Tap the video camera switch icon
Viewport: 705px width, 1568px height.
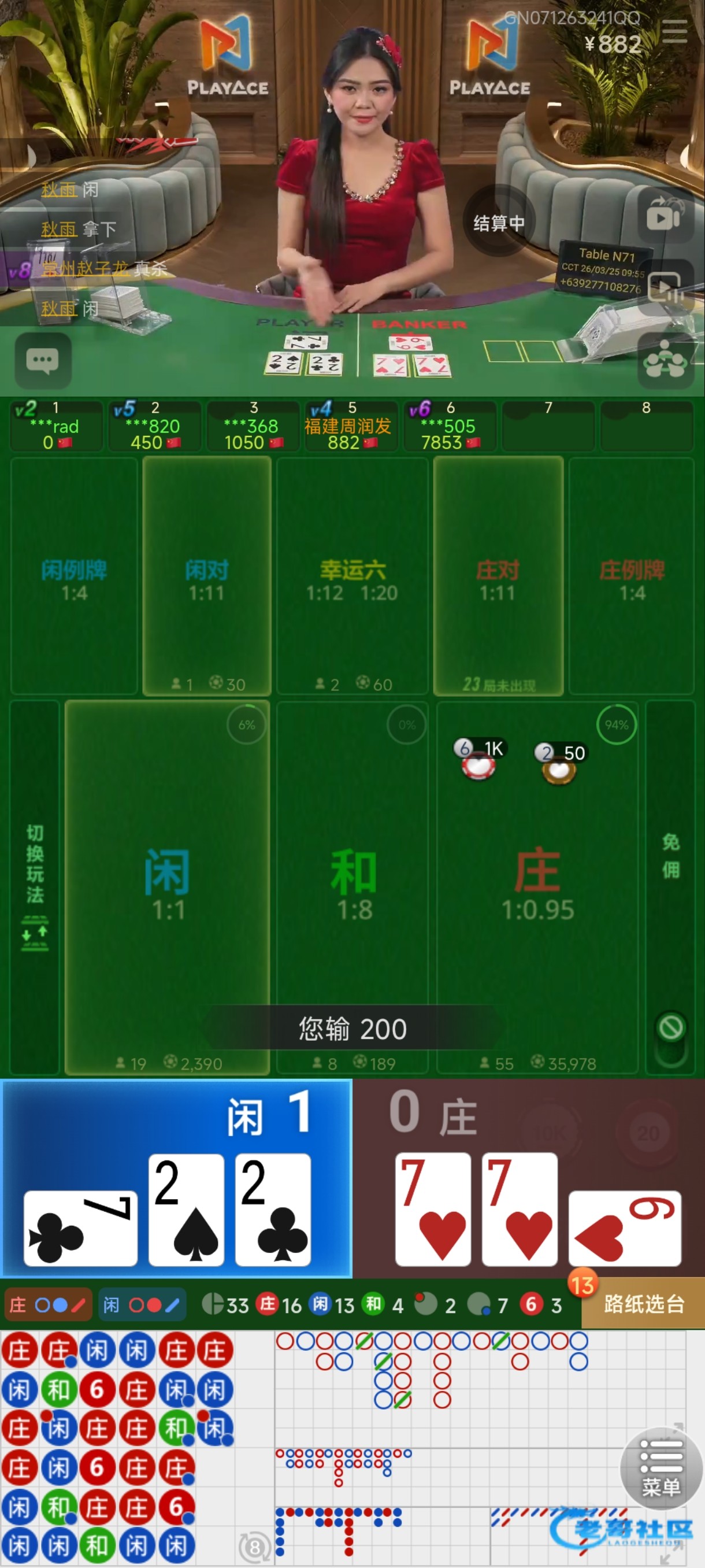tap(666, 215)
